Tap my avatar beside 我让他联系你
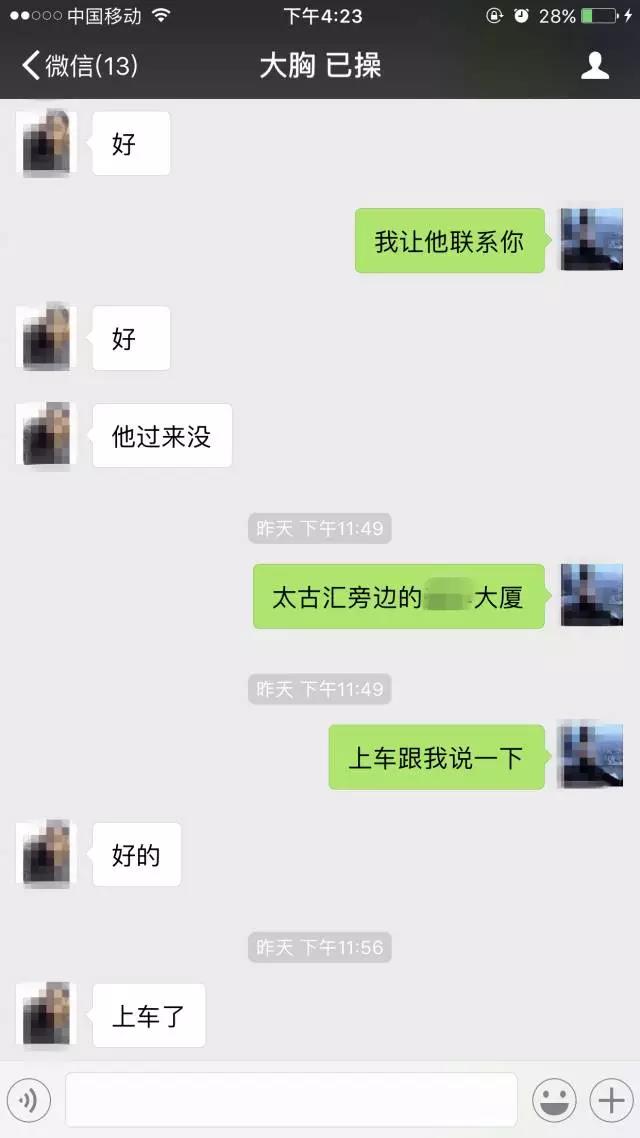Screen dimensions: 640x1138 pos(591,240)
